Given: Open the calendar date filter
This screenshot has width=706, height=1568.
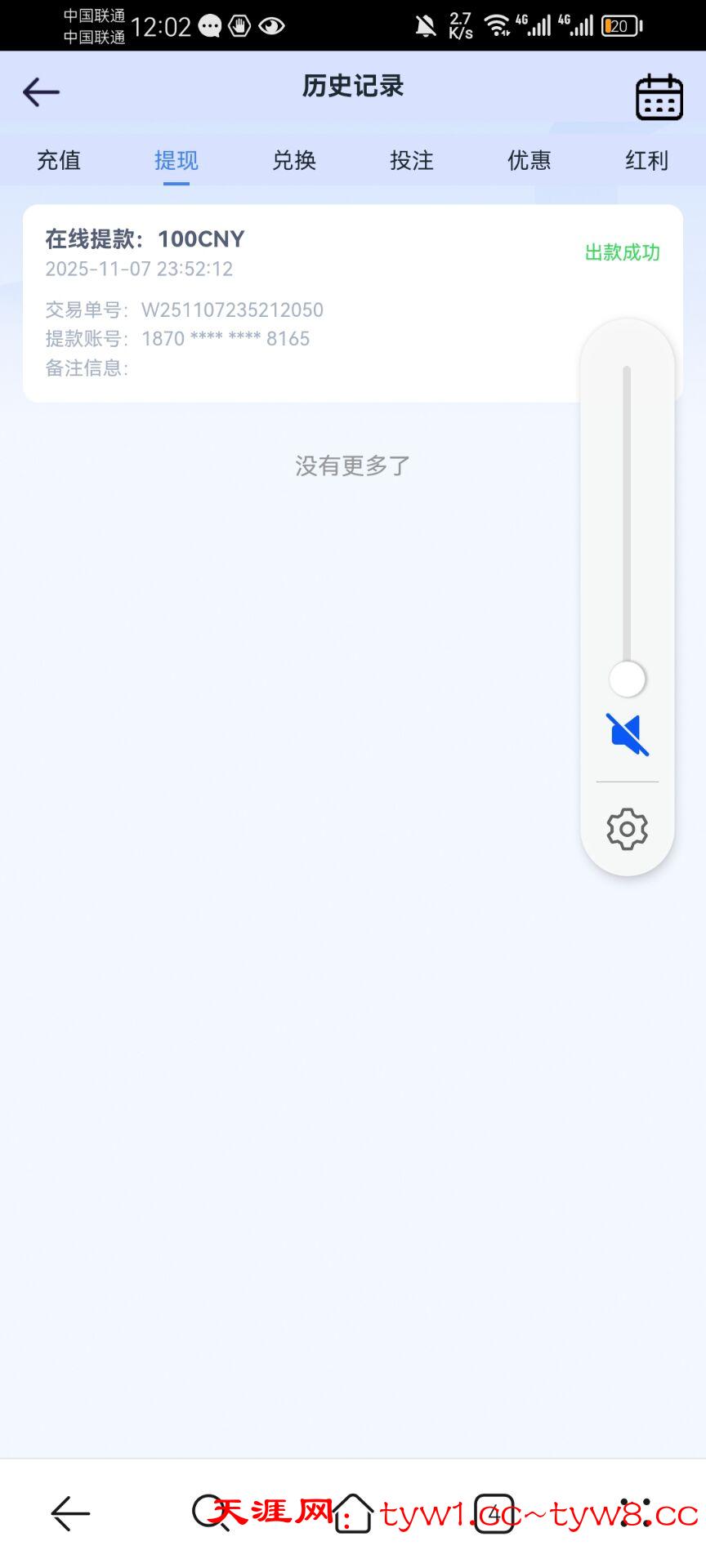Looking at the screenshot, I should 659,97.
